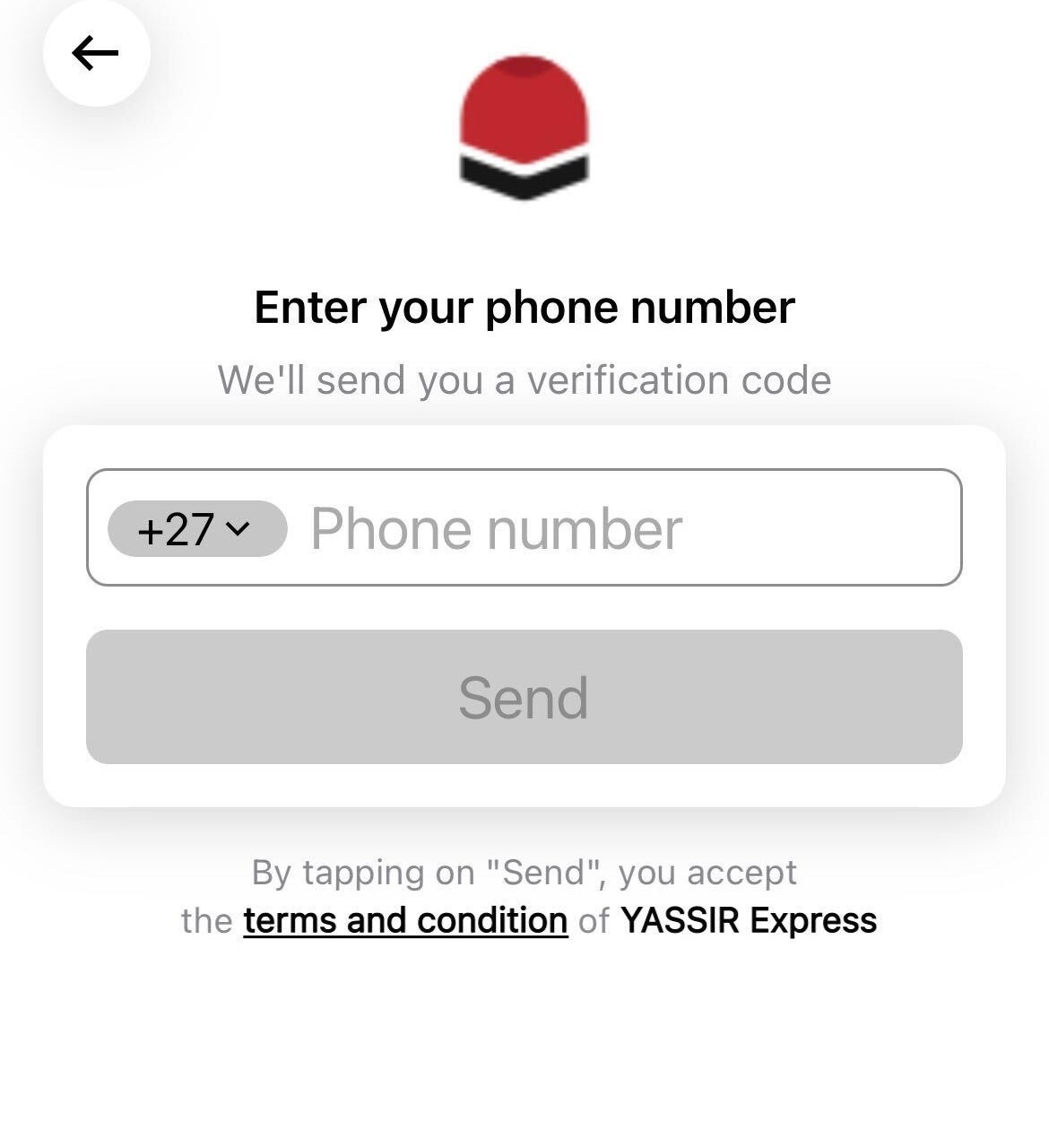Click the YASSIR Express label
This screenshot has height=1148, width=1049.
[x=748, y=919]
